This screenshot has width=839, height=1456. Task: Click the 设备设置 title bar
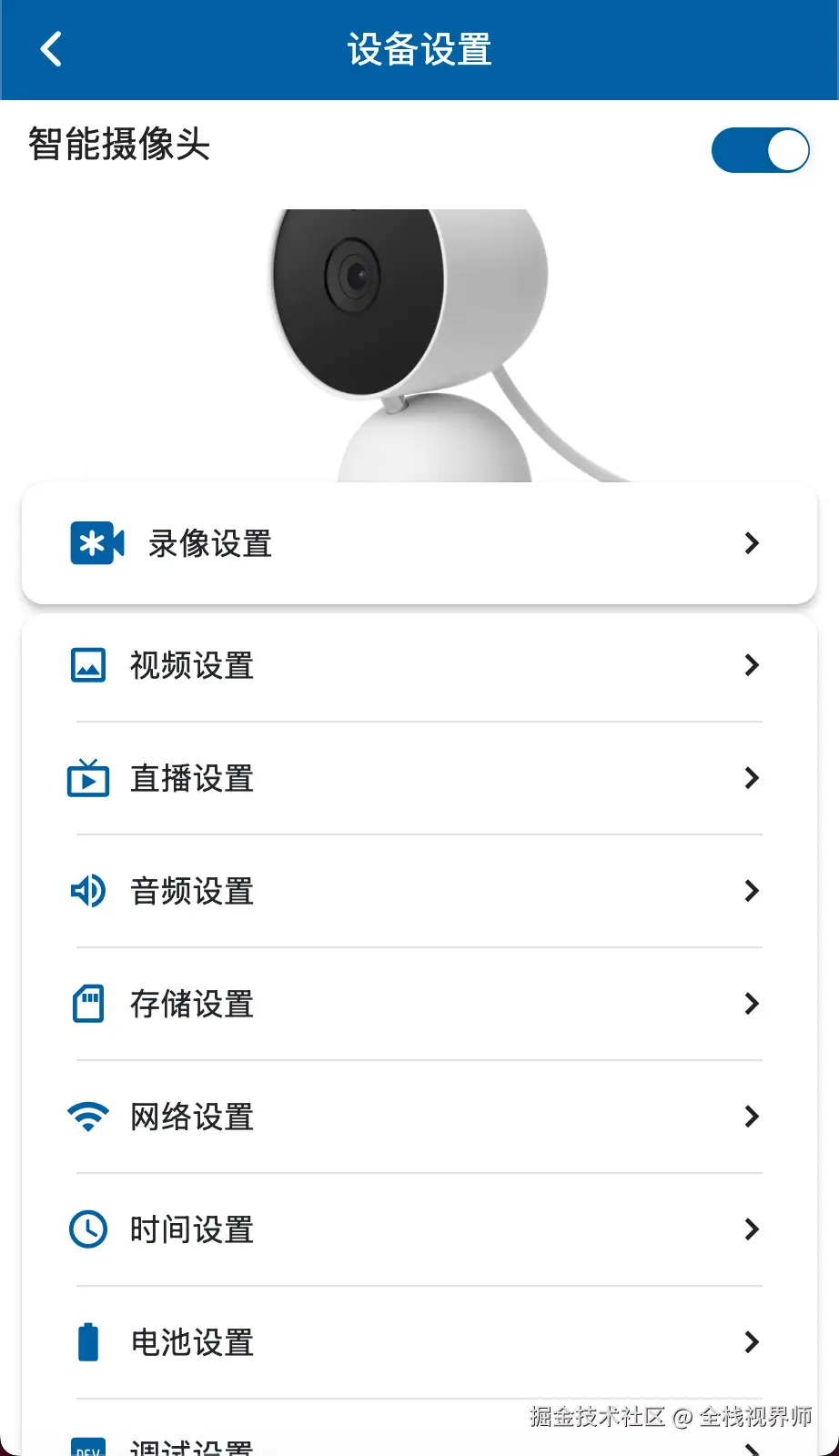pyautogui.click(x=419, y=49)
